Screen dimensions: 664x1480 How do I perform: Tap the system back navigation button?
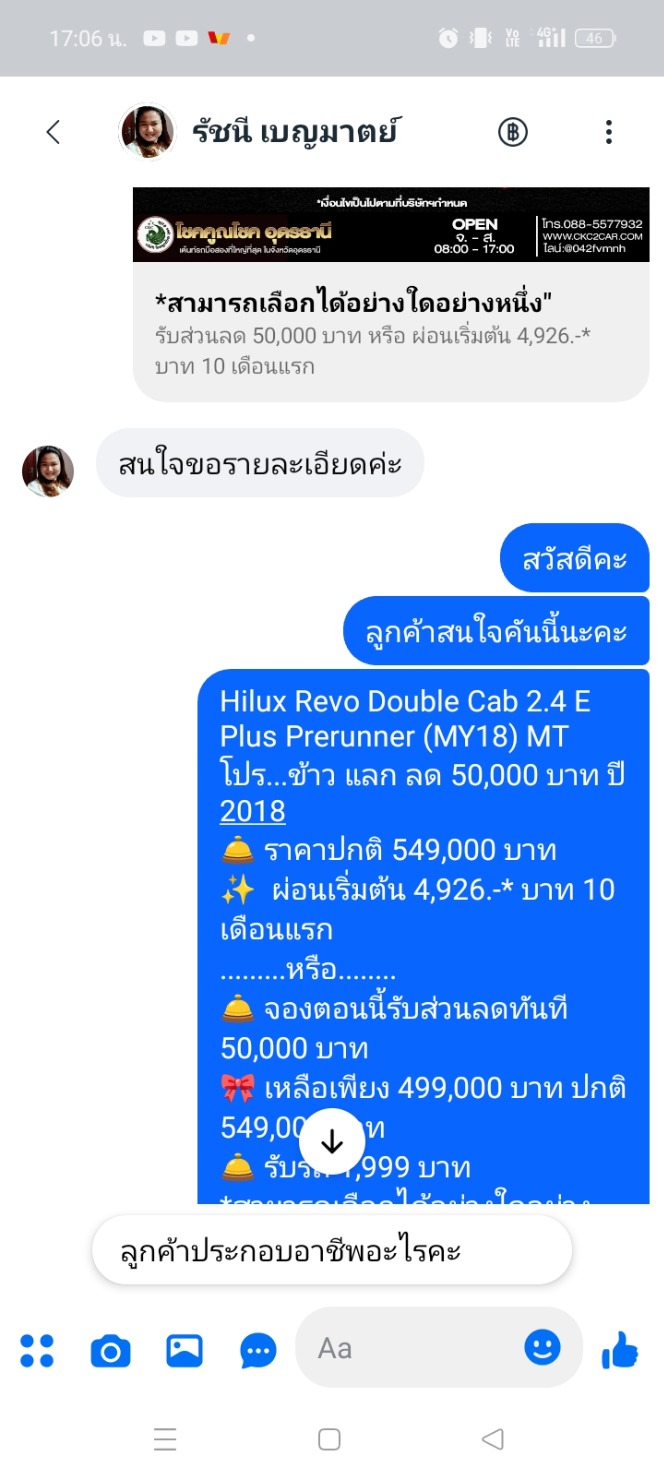coord(492,1439)
